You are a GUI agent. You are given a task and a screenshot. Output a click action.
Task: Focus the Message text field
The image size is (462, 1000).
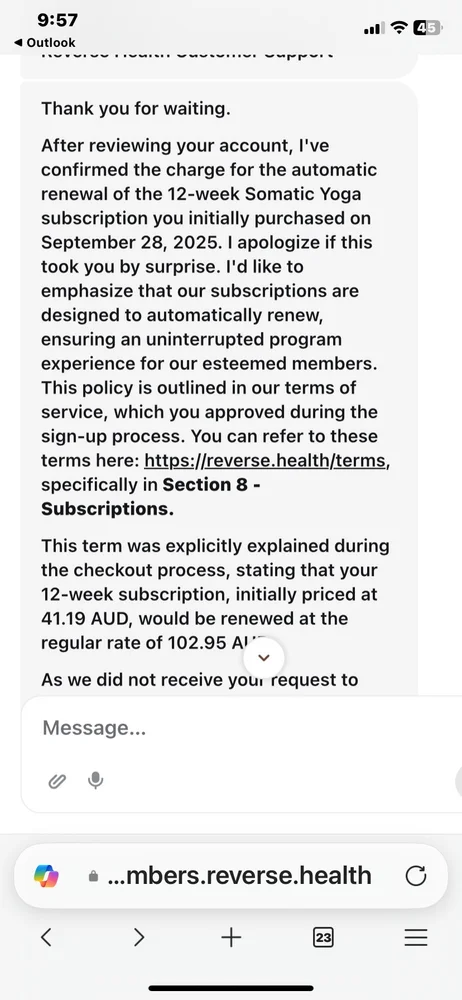click(x=241, y=728)
